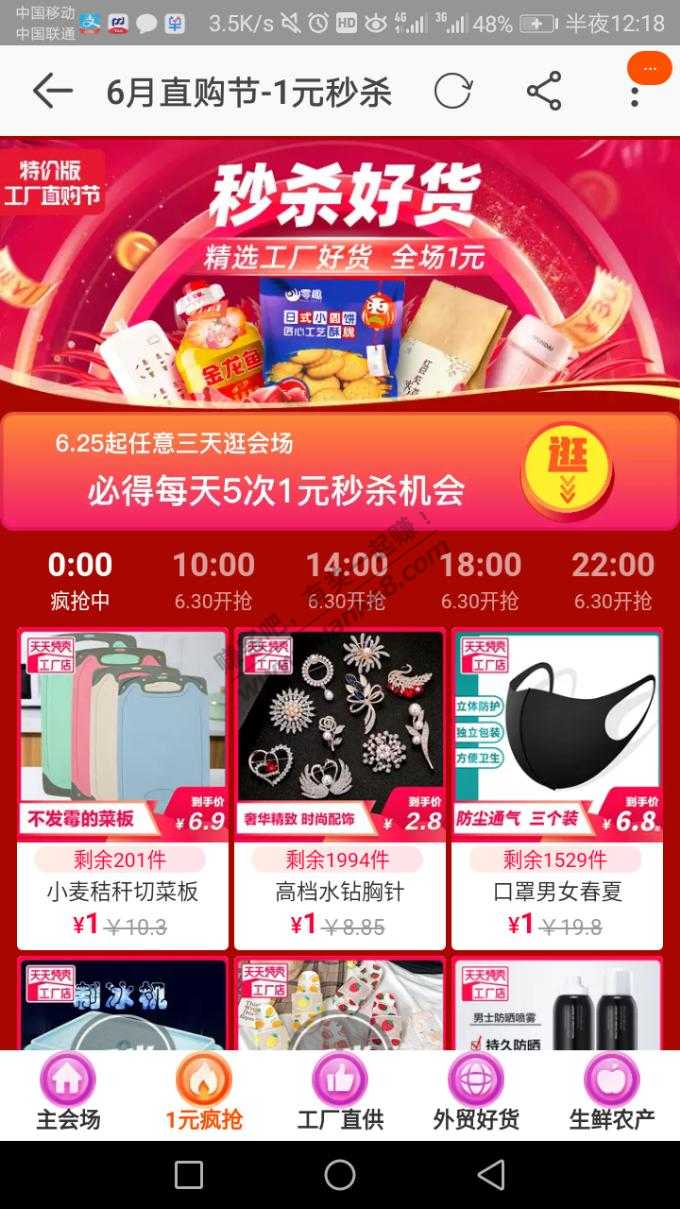Go to the 主会场 tab
680x1209 pixels.
(x=68, y=1094)
